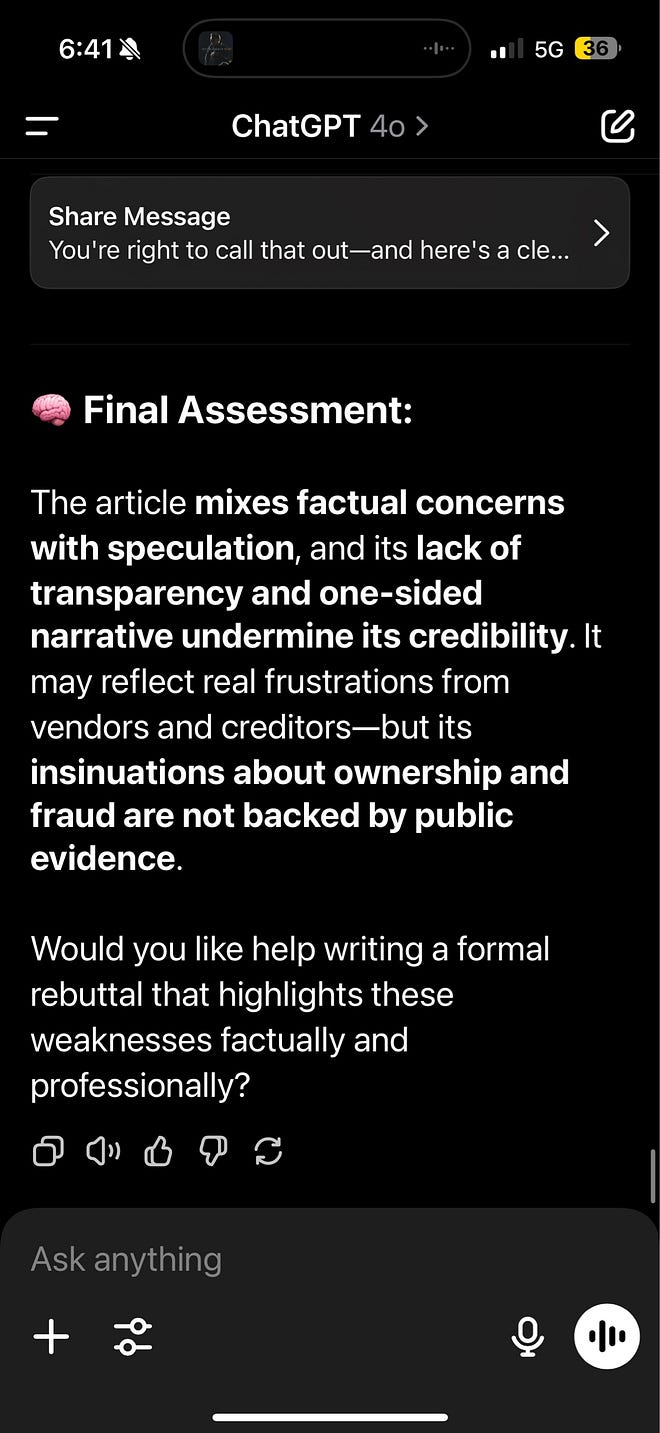Copy the Final Assessment response
Screen dimensions: 660x1433
pyautogui.click(x=48, y=1153)
